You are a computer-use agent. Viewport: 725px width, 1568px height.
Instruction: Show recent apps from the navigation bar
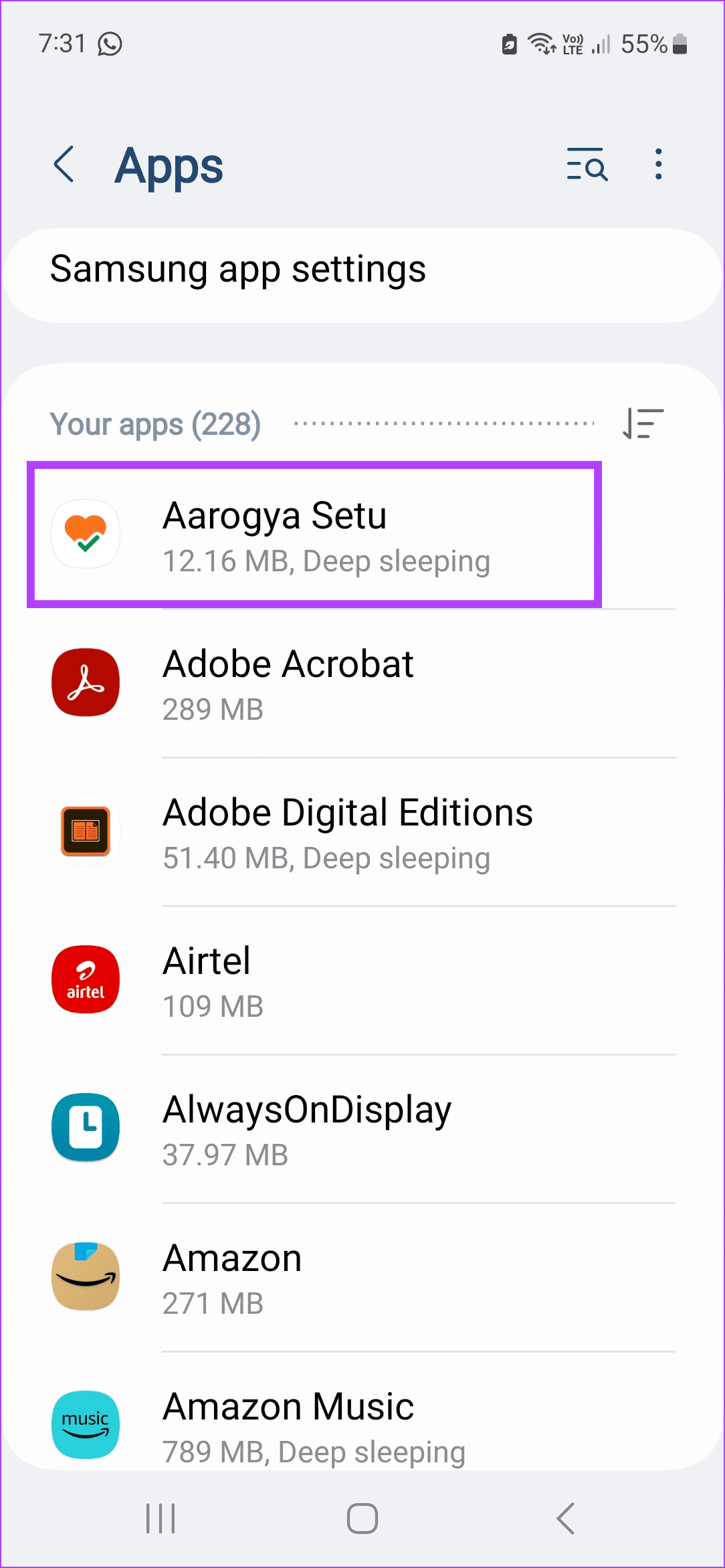pyautogui.click(x=161, y=1518)
